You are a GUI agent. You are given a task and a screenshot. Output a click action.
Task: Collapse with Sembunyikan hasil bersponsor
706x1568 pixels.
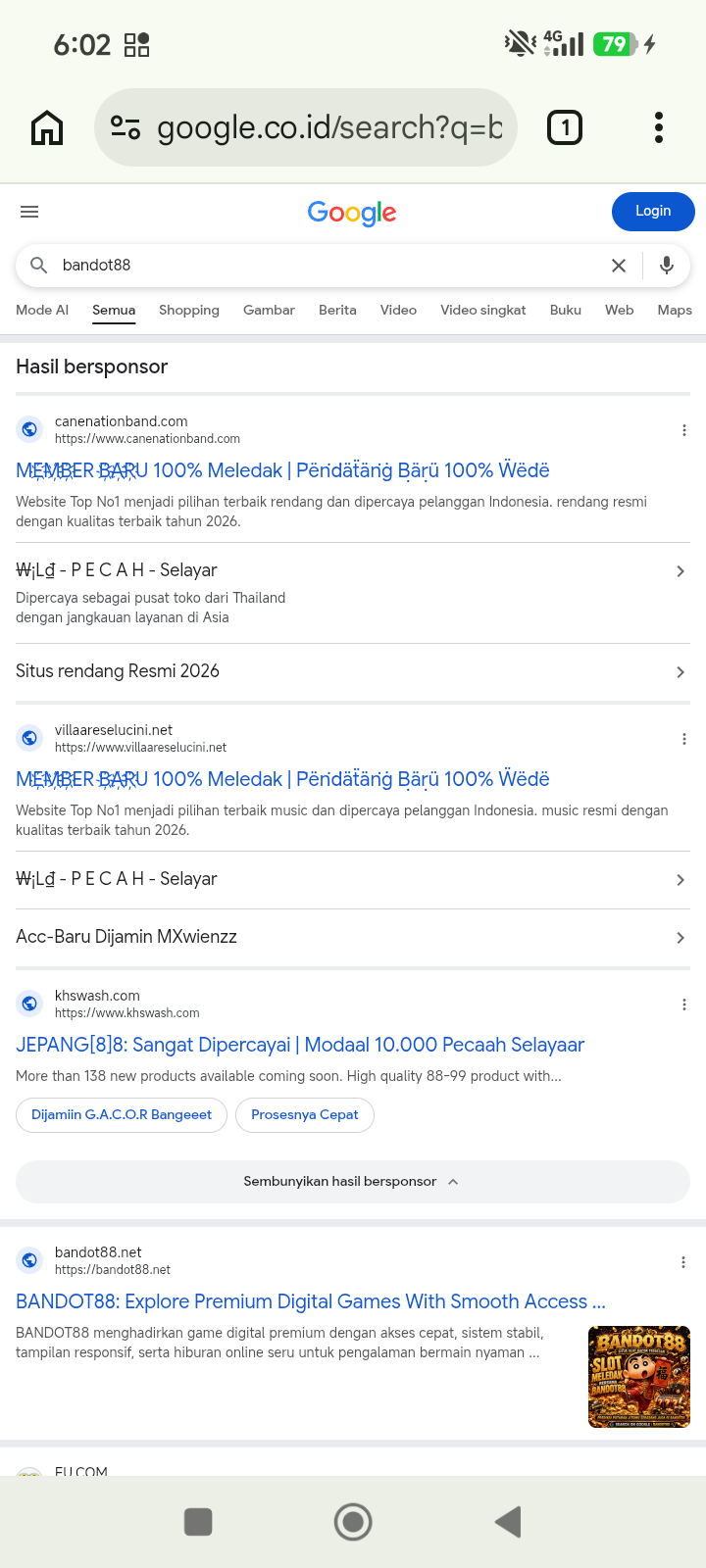pyautogui.click(x=353, y=1182)
